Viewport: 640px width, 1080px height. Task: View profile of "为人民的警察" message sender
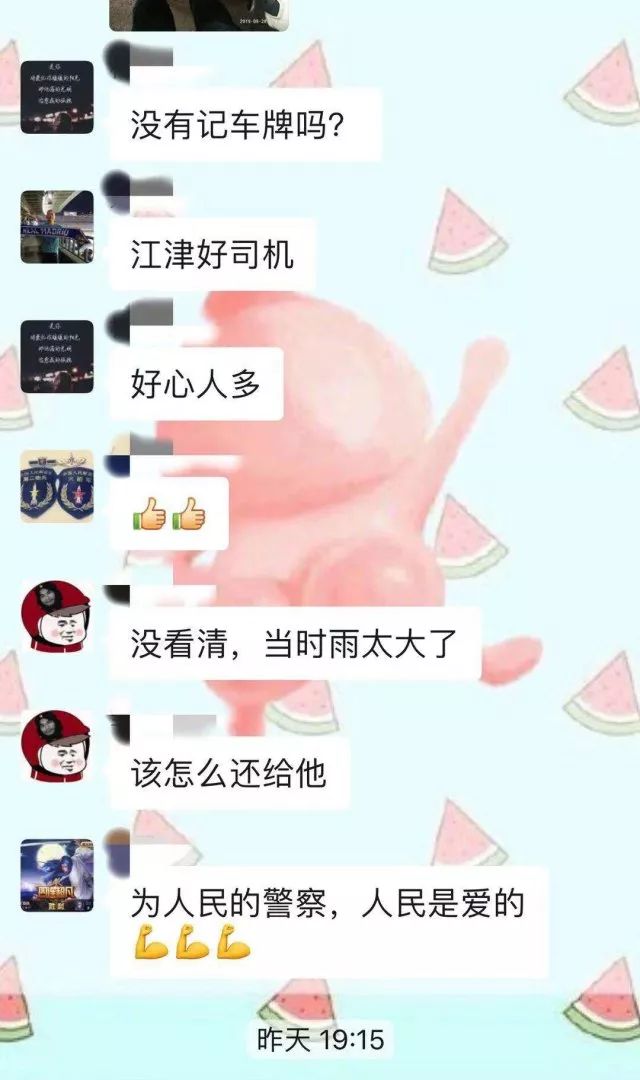57,875
